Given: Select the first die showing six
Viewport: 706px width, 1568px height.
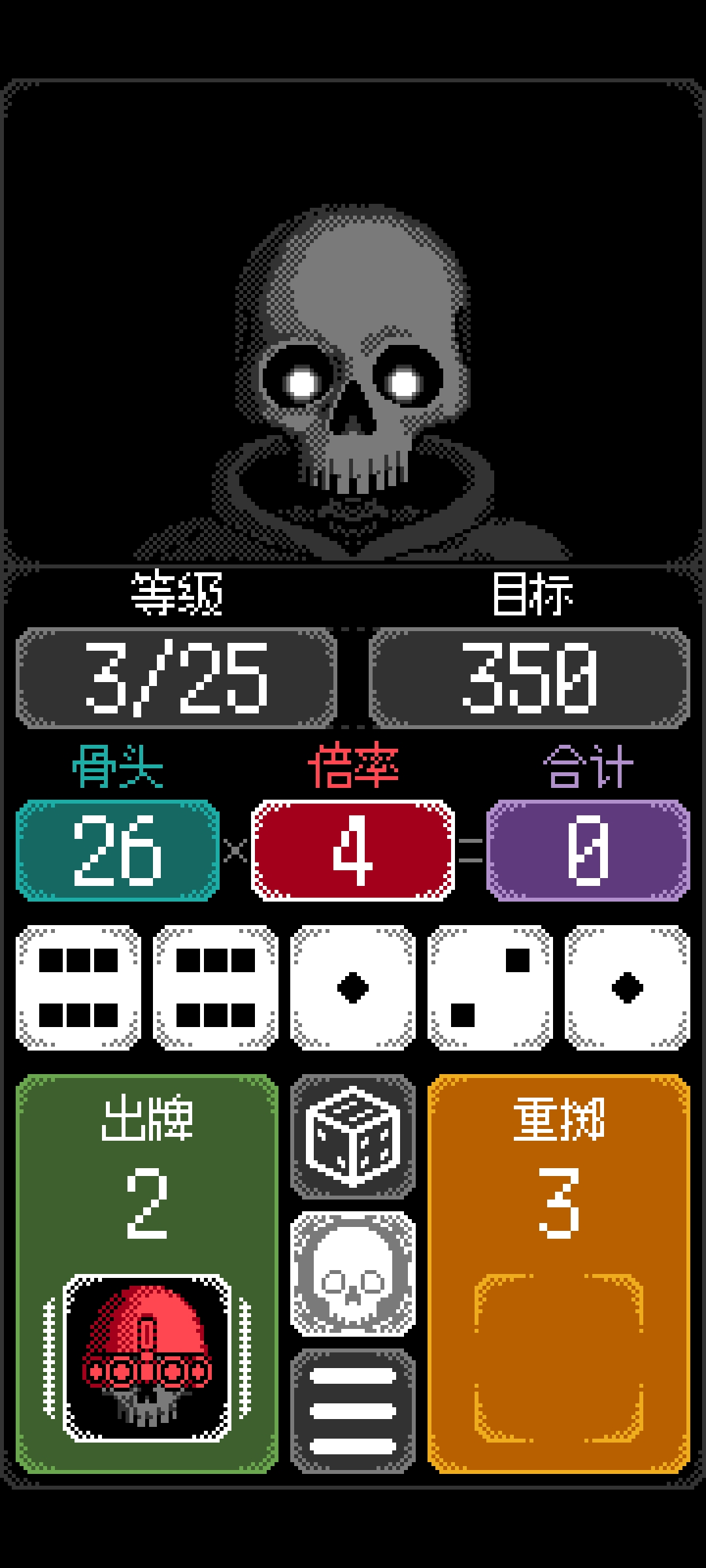Looking at the screenshot, I should (78, 988).
